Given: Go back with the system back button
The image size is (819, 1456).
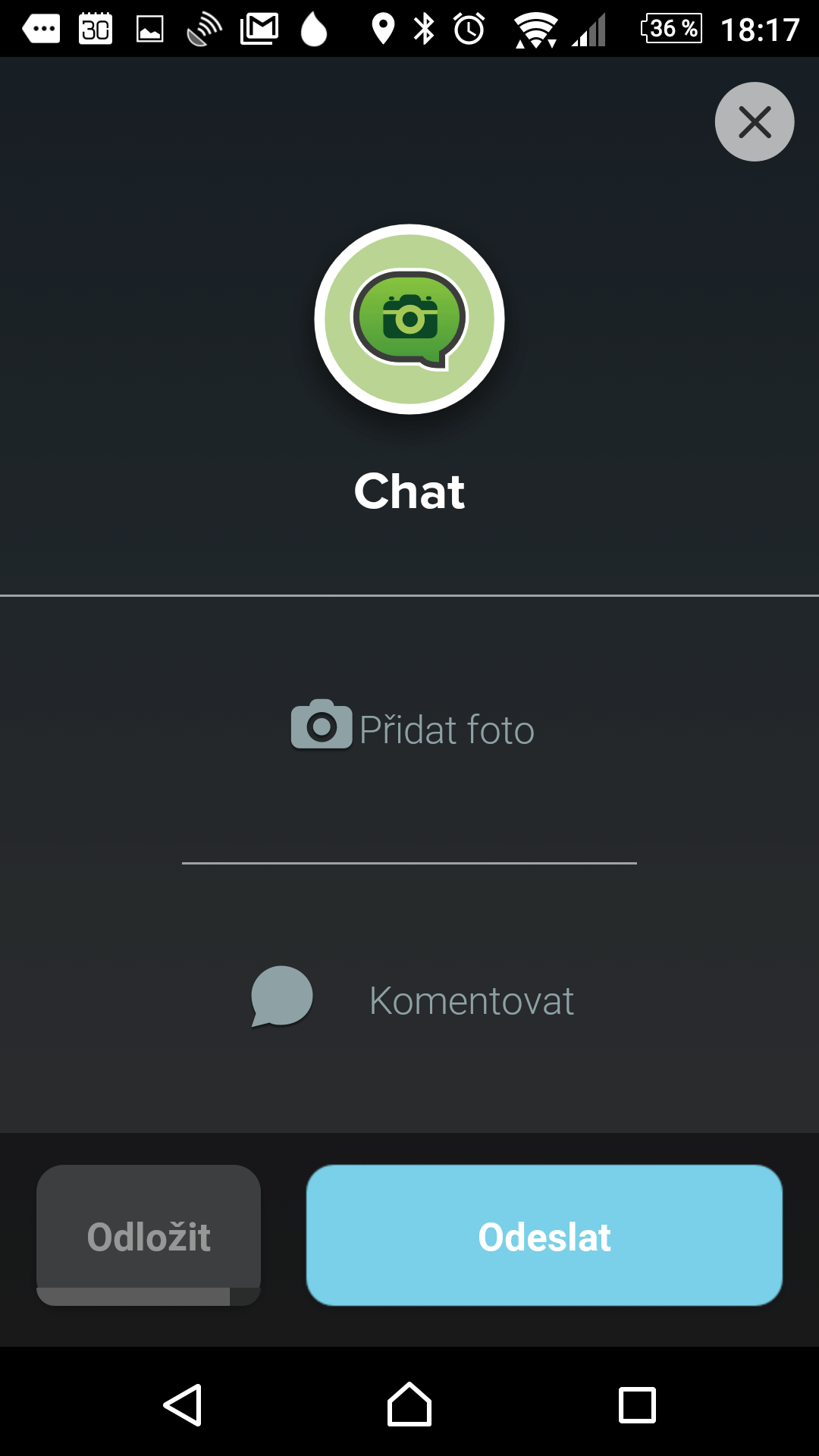Looking at the screenshot, I should pos(183,1404).
